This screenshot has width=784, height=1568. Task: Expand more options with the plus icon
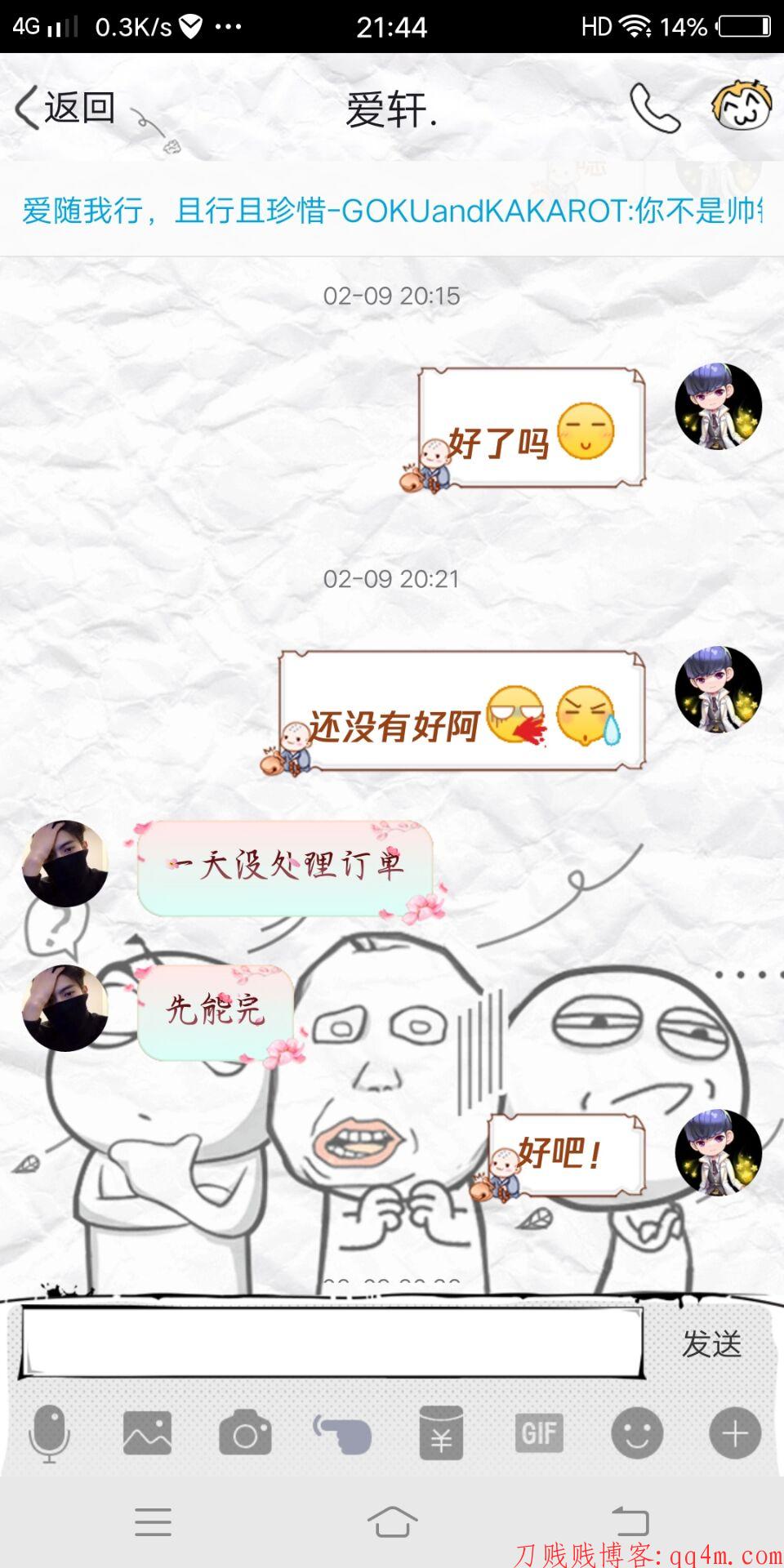point(735,1433)
